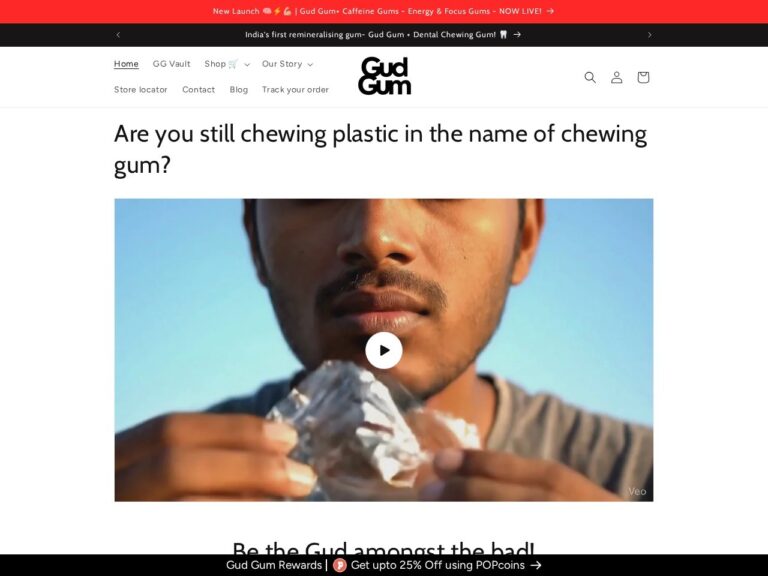Expand the Shop dropdown menu
768x576 pixels.
(227, 64)
